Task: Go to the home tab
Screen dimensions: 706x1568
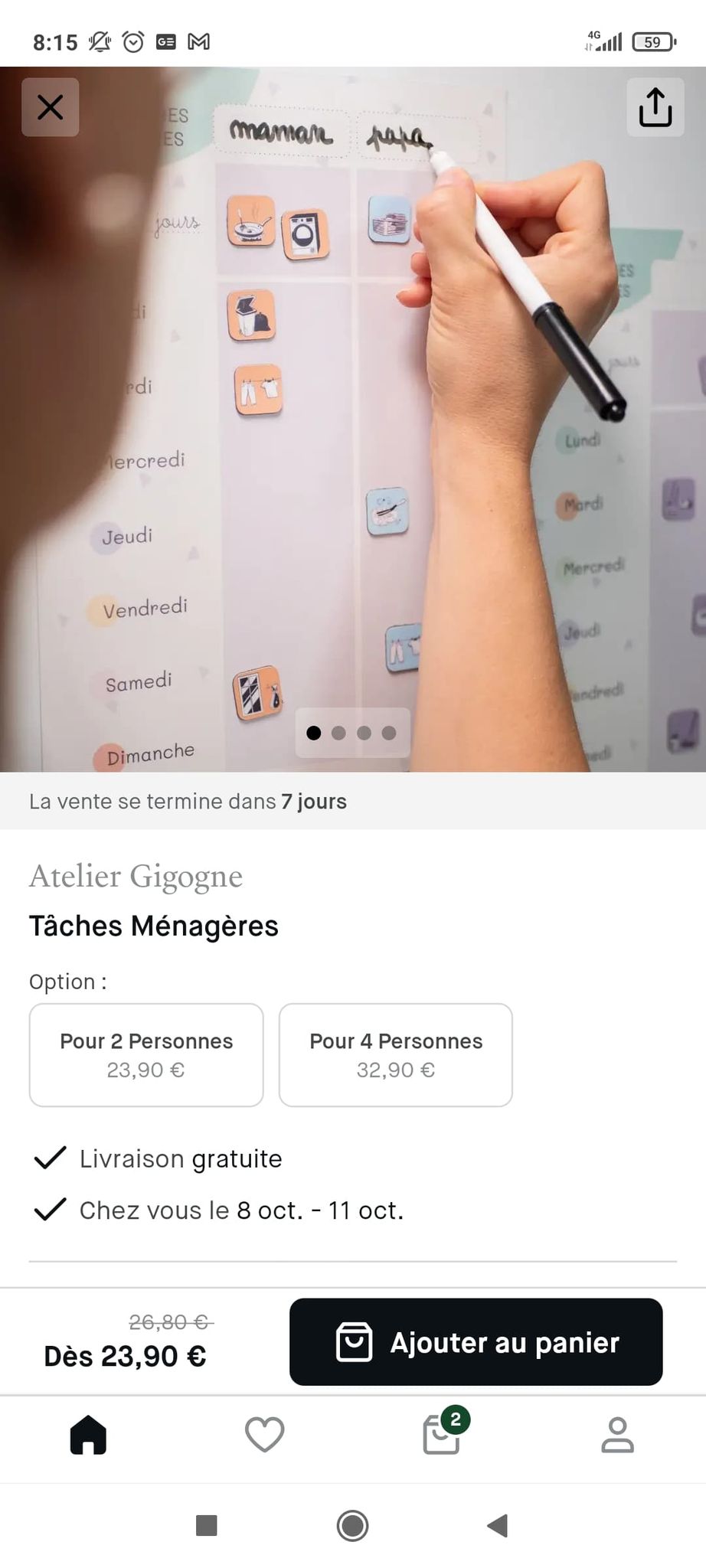Action: (88, 1434)
